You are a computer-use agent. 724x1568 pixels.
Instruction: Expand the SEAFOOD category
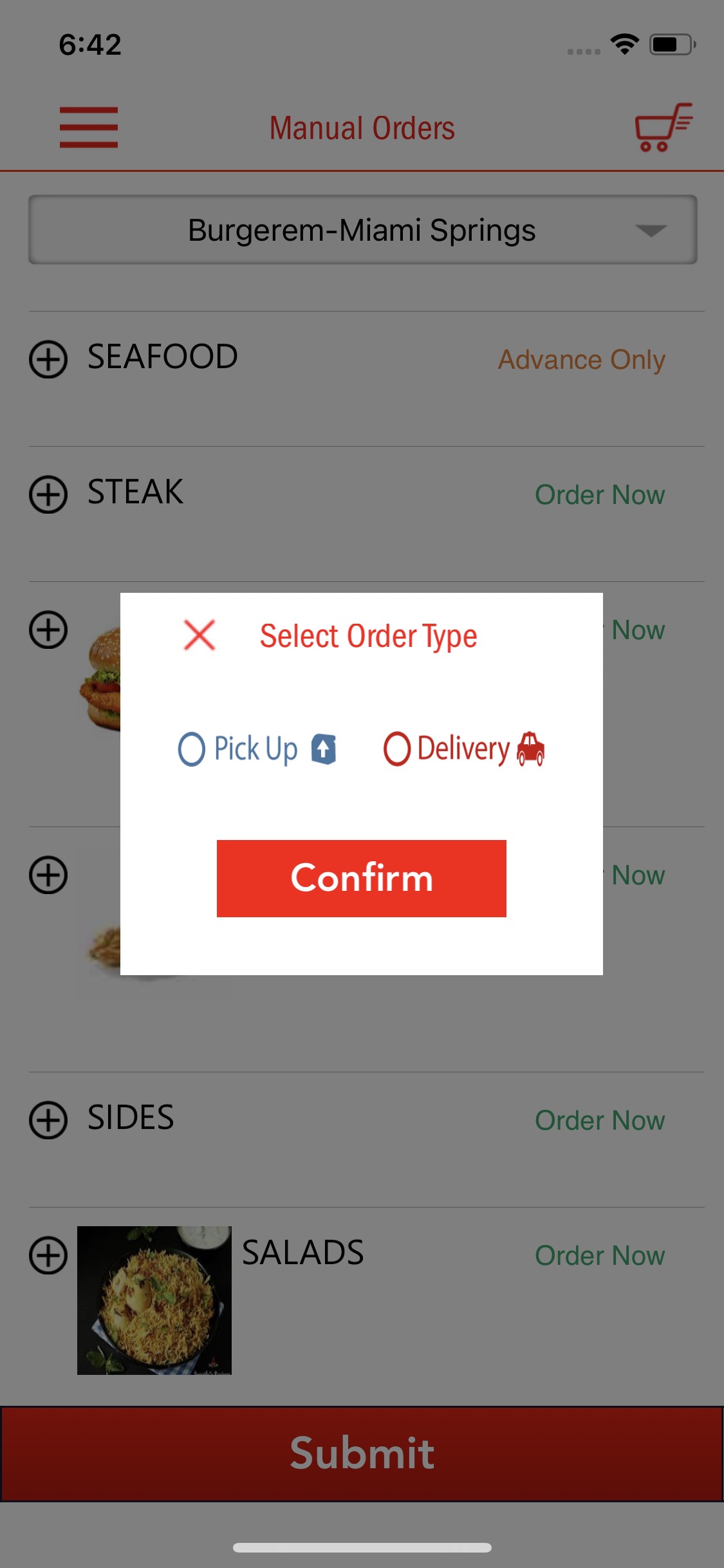click(48, 359)
